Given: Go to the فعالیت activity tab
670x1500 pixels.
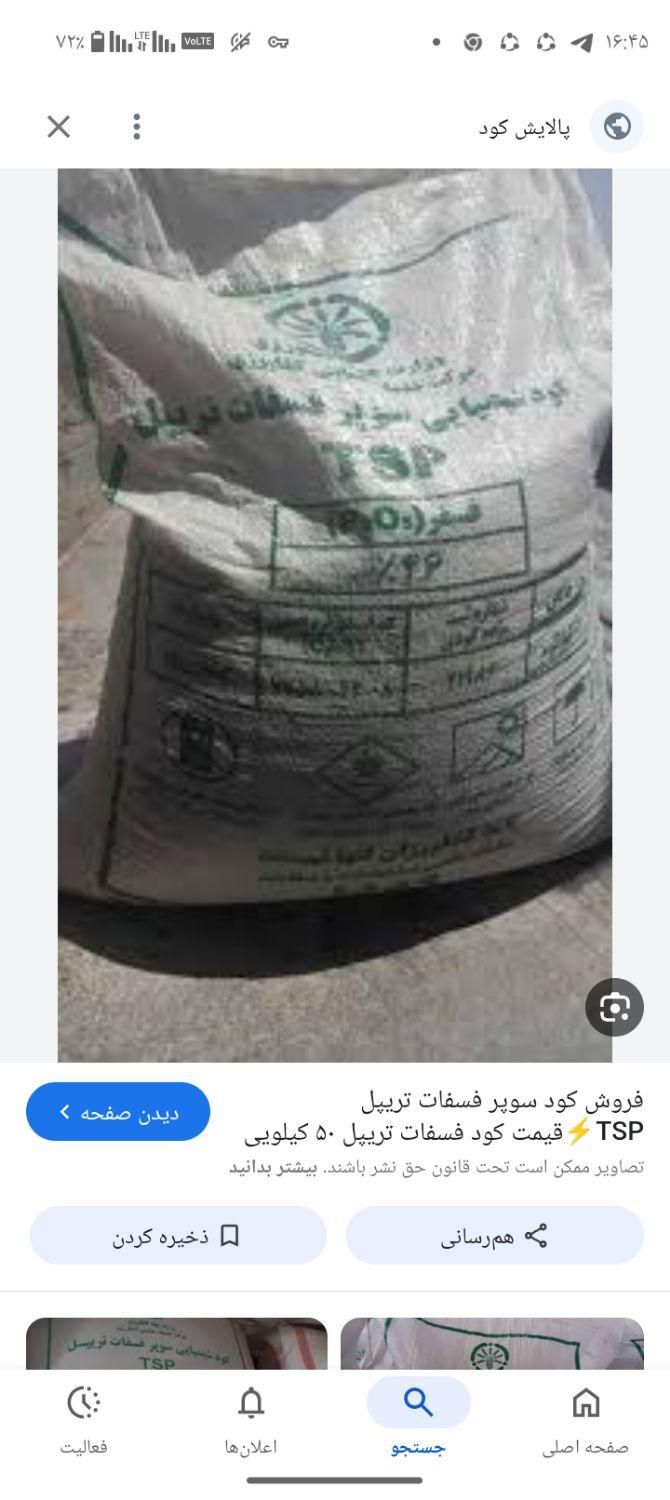Looking at the screenshot, I should tap(84, 1418).
